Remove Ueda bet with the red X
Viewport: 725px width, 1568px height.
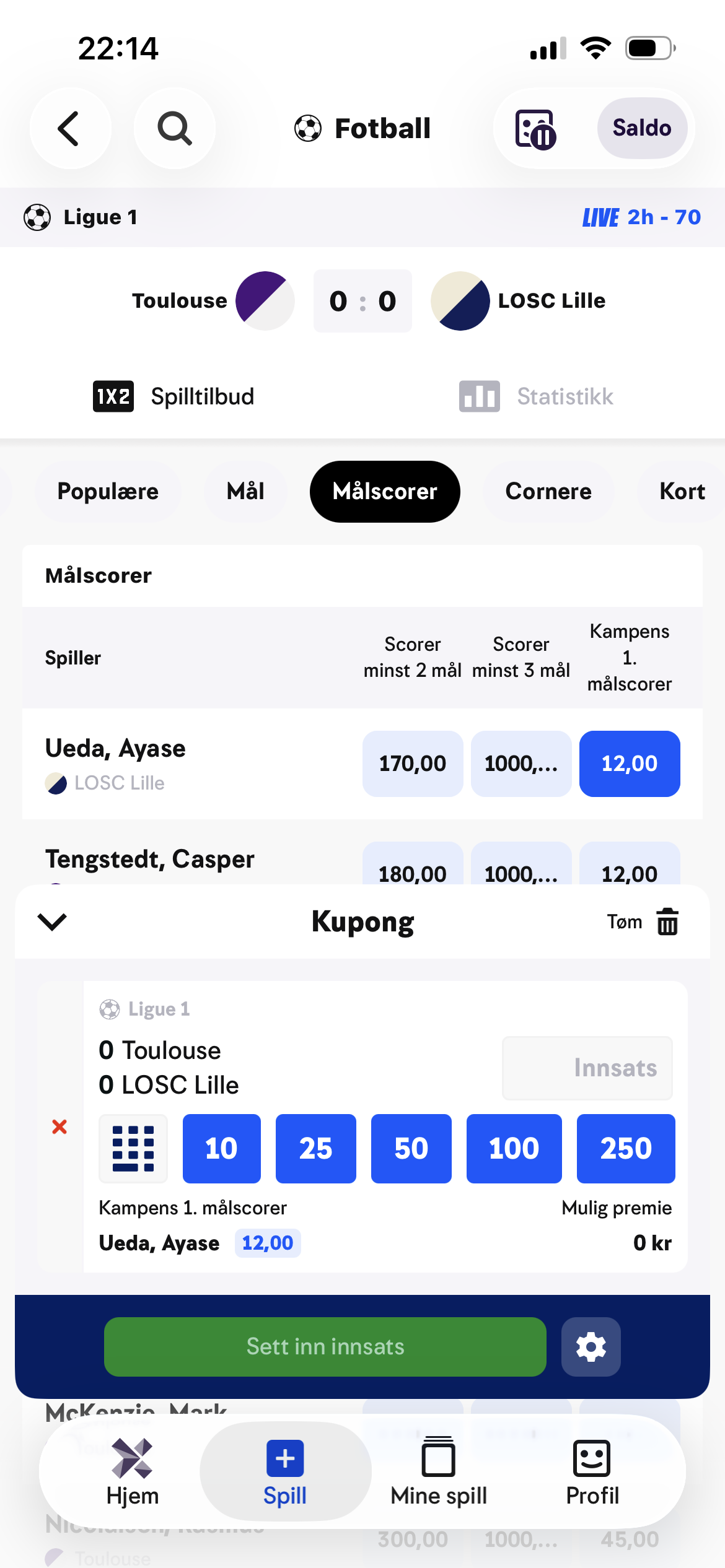pyautogui.click(x=59, y=1127)
